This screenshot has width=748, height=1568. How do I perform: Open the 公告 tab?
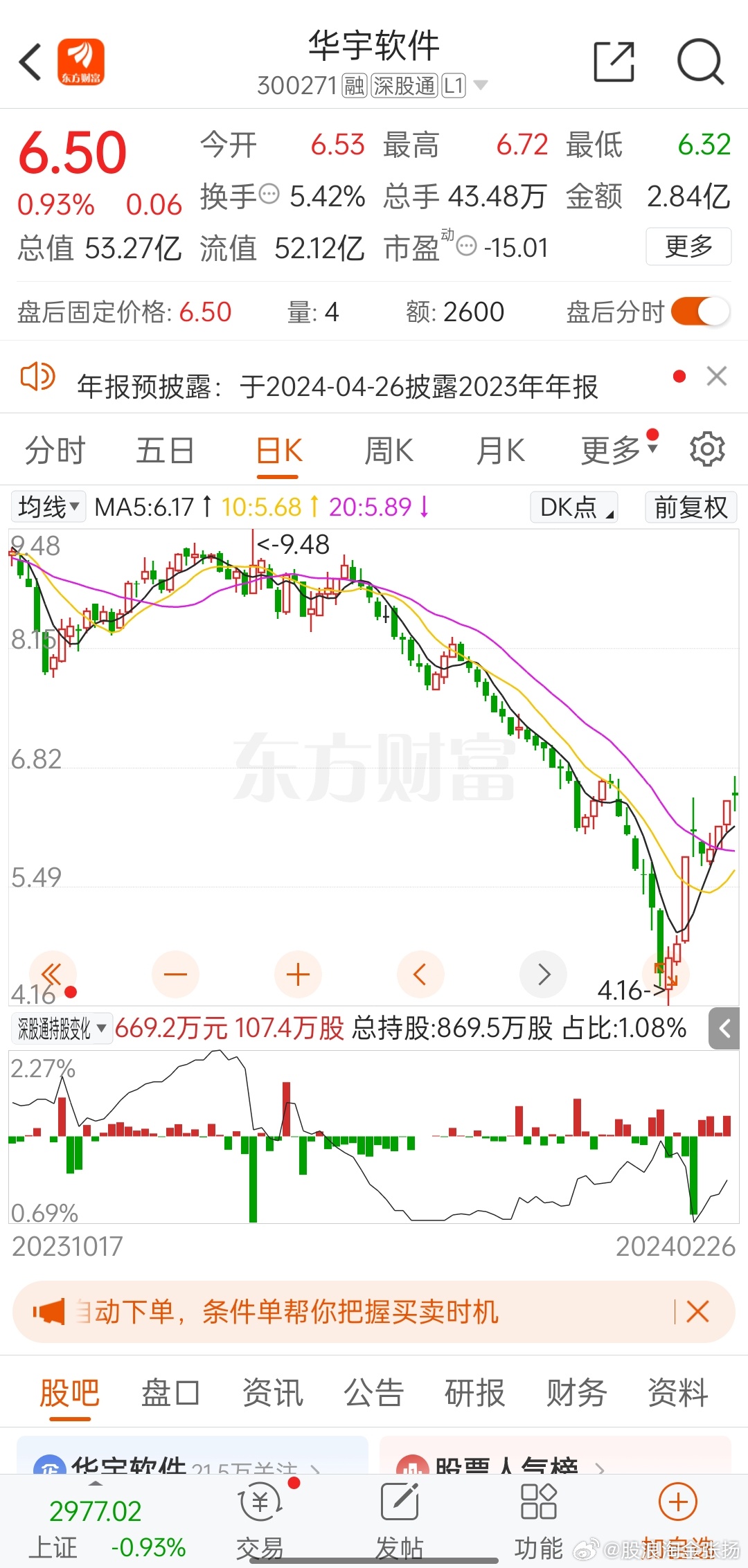coord(374,1392)
